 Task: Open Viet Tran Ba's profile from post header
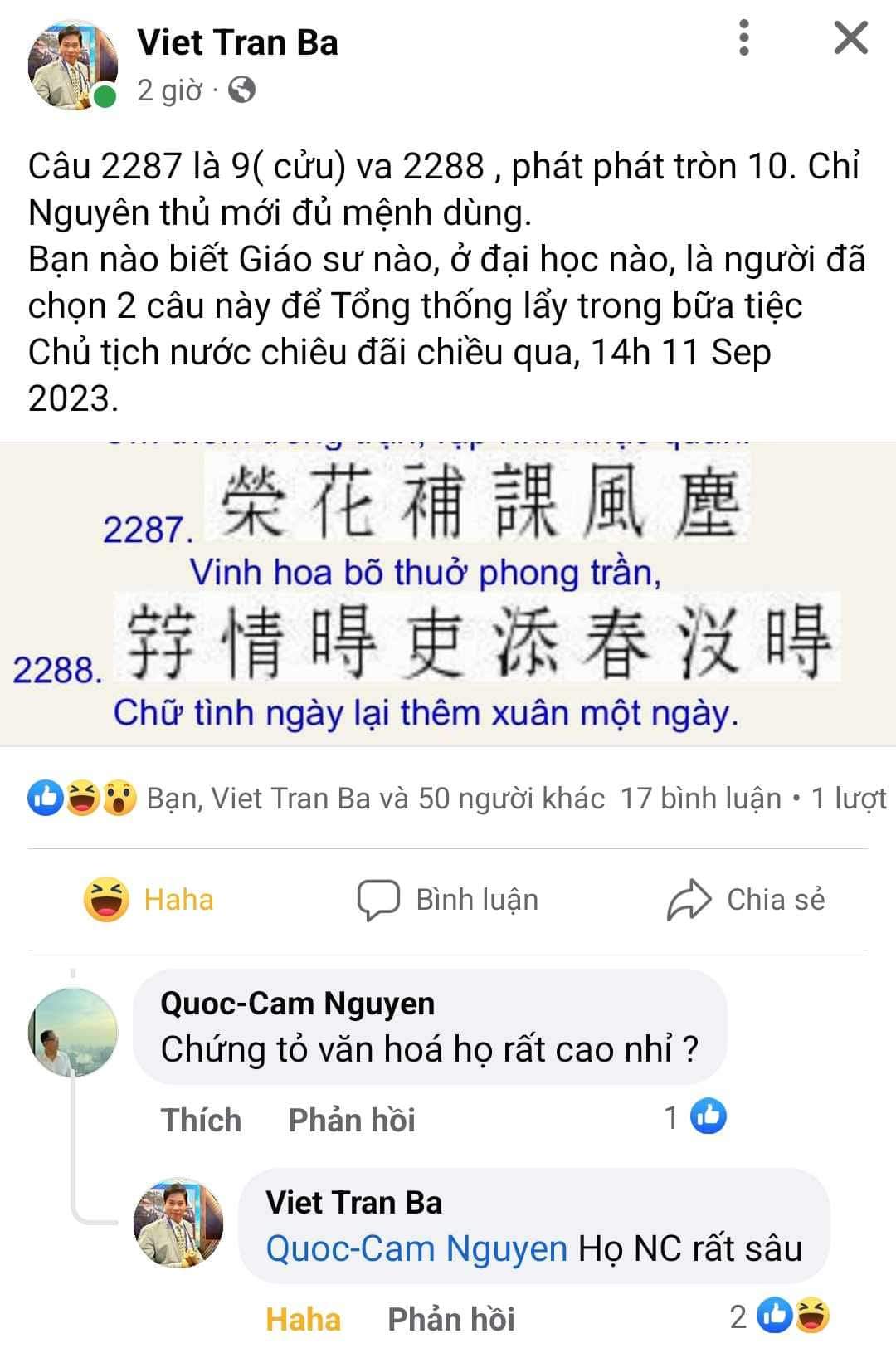(x=237, y=42)
